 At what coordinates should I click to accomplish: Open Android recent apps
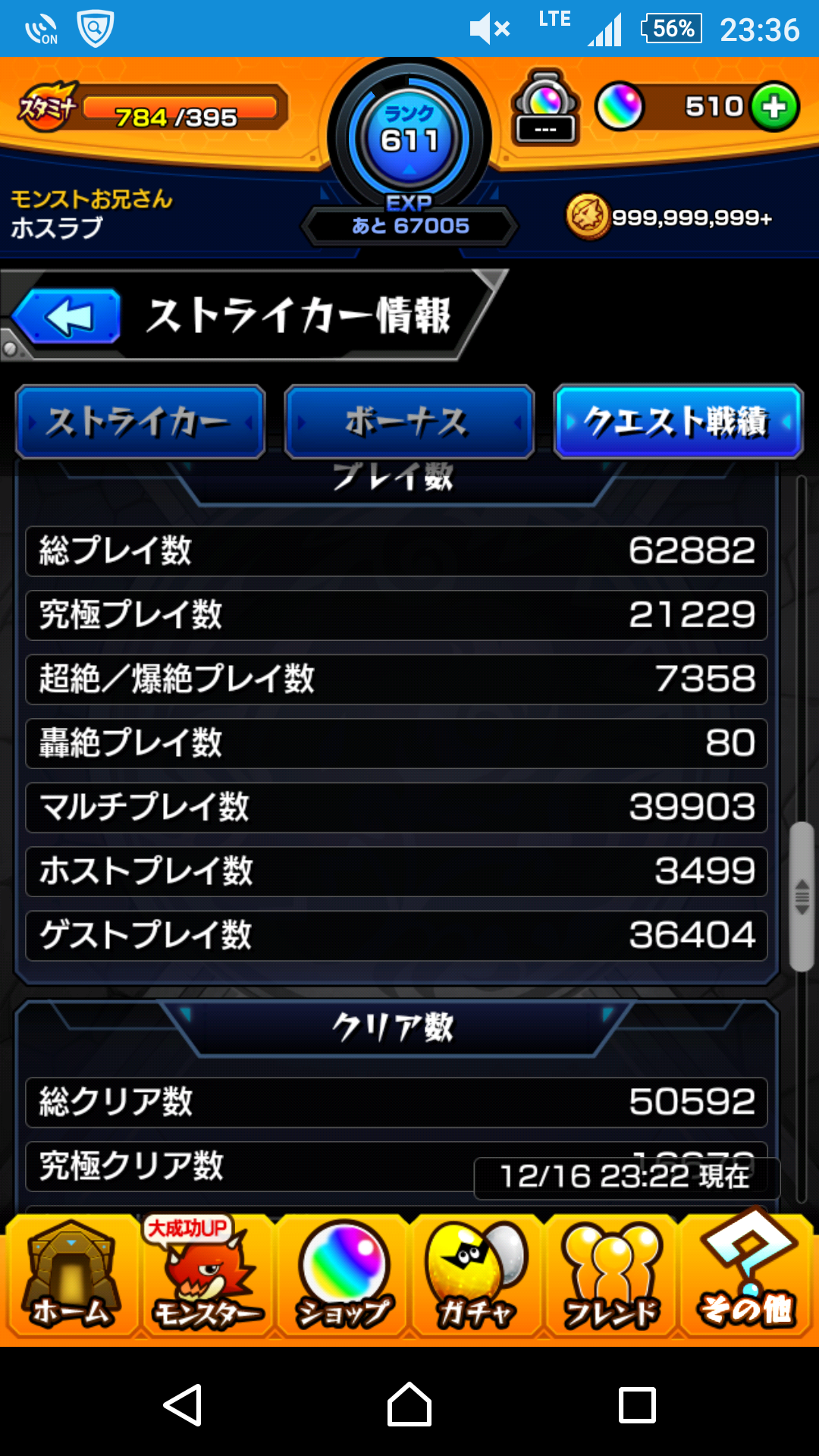637,1404
